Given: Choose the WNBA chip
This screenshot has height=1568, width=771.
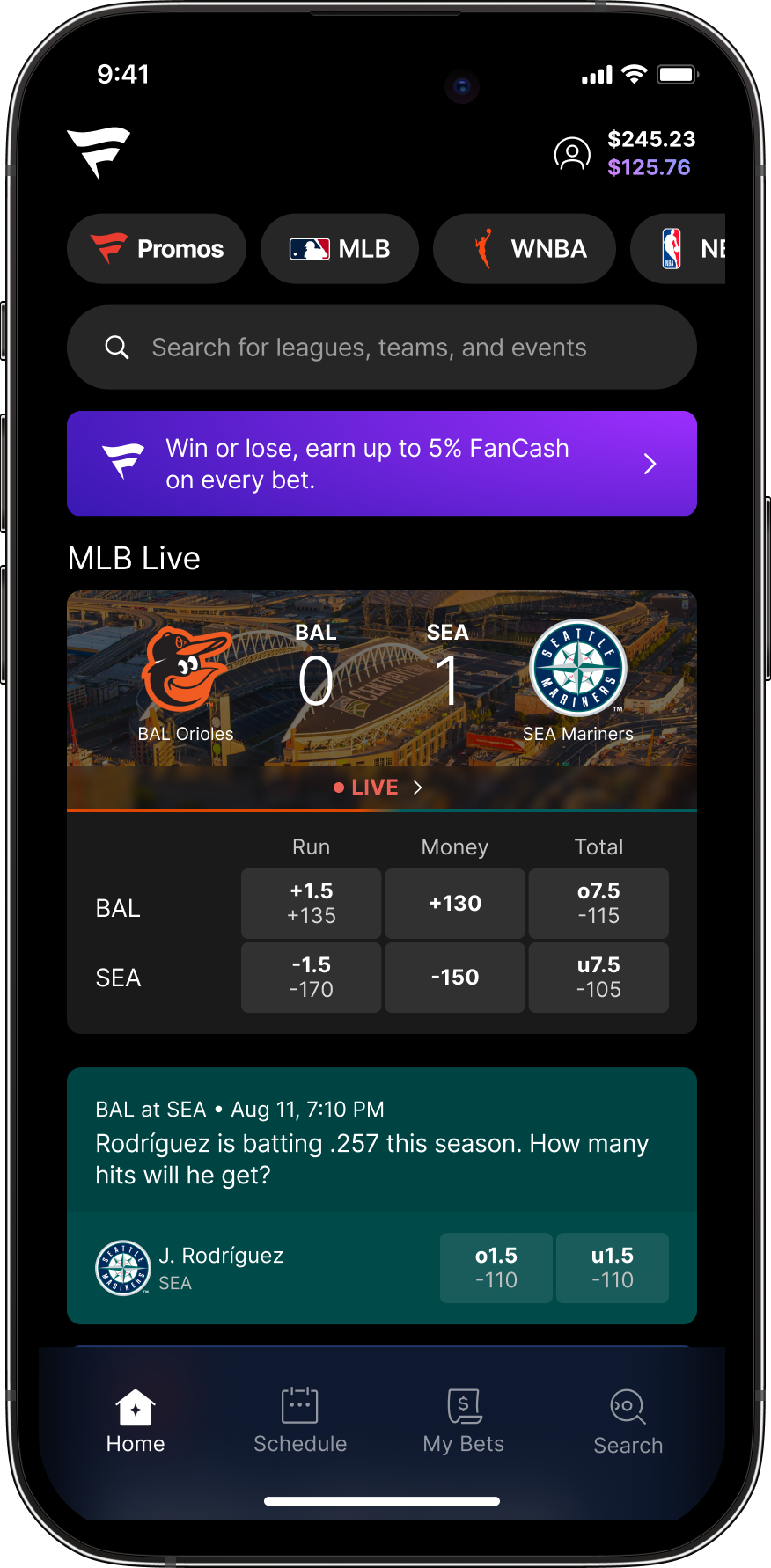Looking at the screenshot, I should coord(525,249).
